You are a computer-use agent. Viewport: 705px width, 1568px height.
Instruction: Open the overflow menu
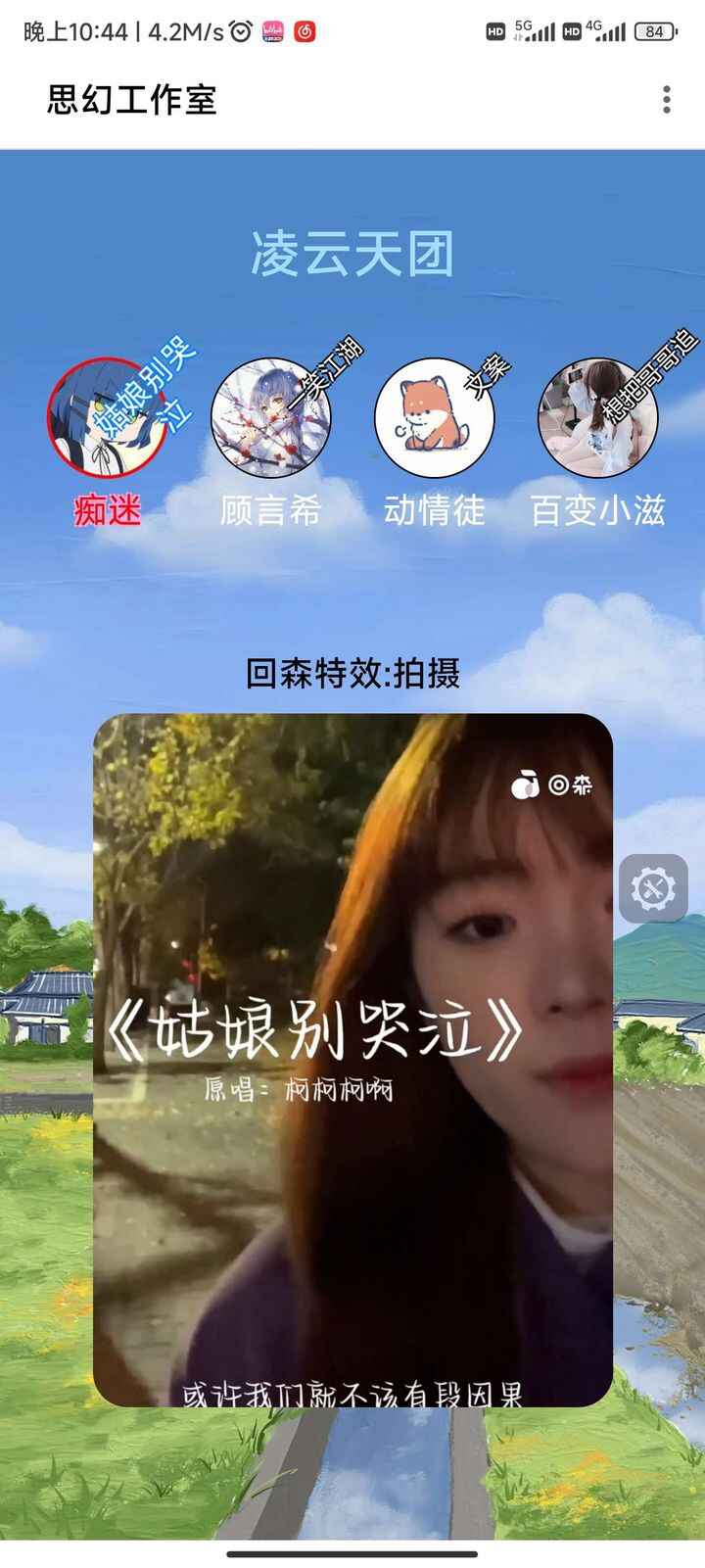(x=667, y=99)
